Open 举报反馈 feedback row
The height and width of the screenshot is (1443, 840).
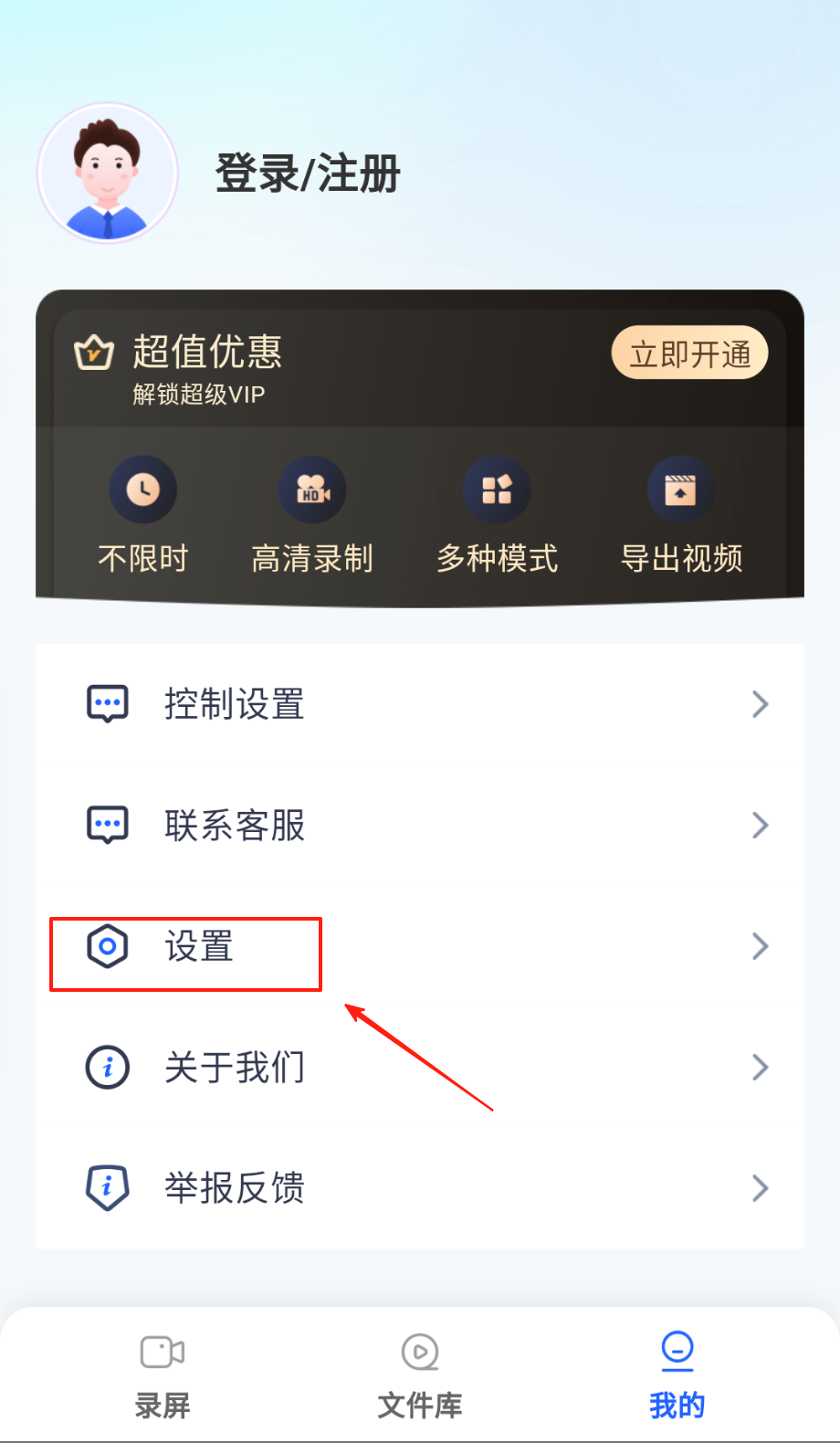[x=420, y=1187]
